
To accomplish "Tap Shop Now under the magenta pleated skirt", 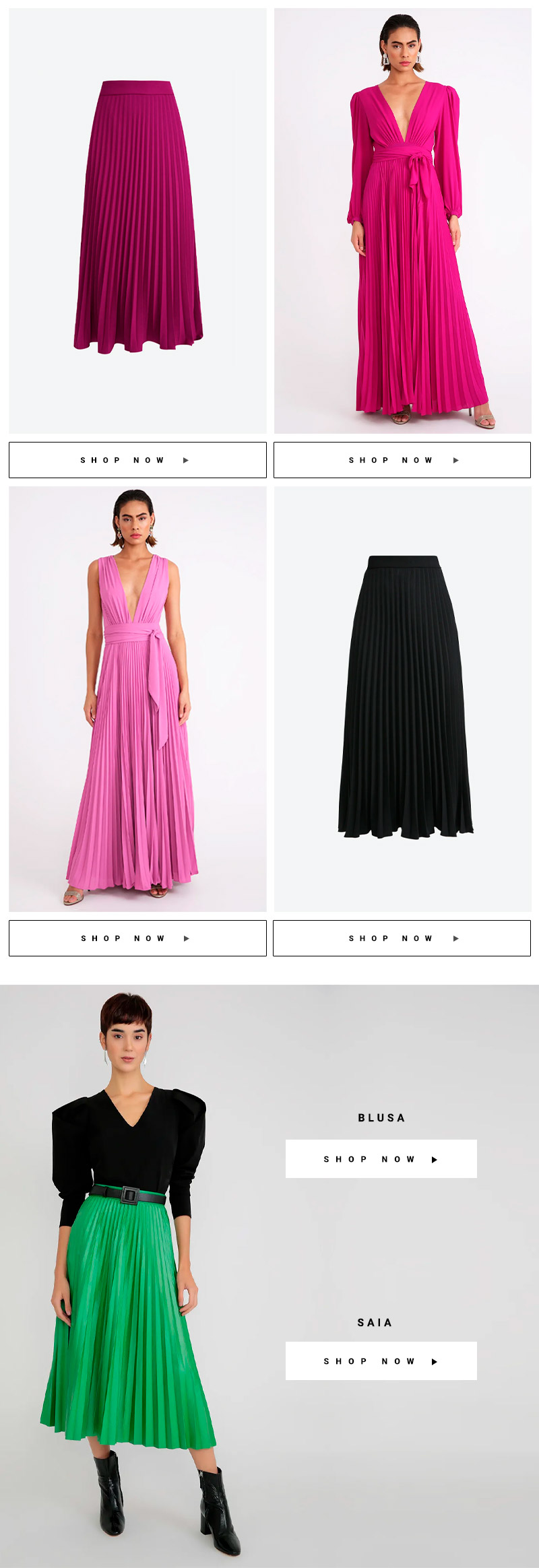I will pyautogui.click(x=137, y=460).
